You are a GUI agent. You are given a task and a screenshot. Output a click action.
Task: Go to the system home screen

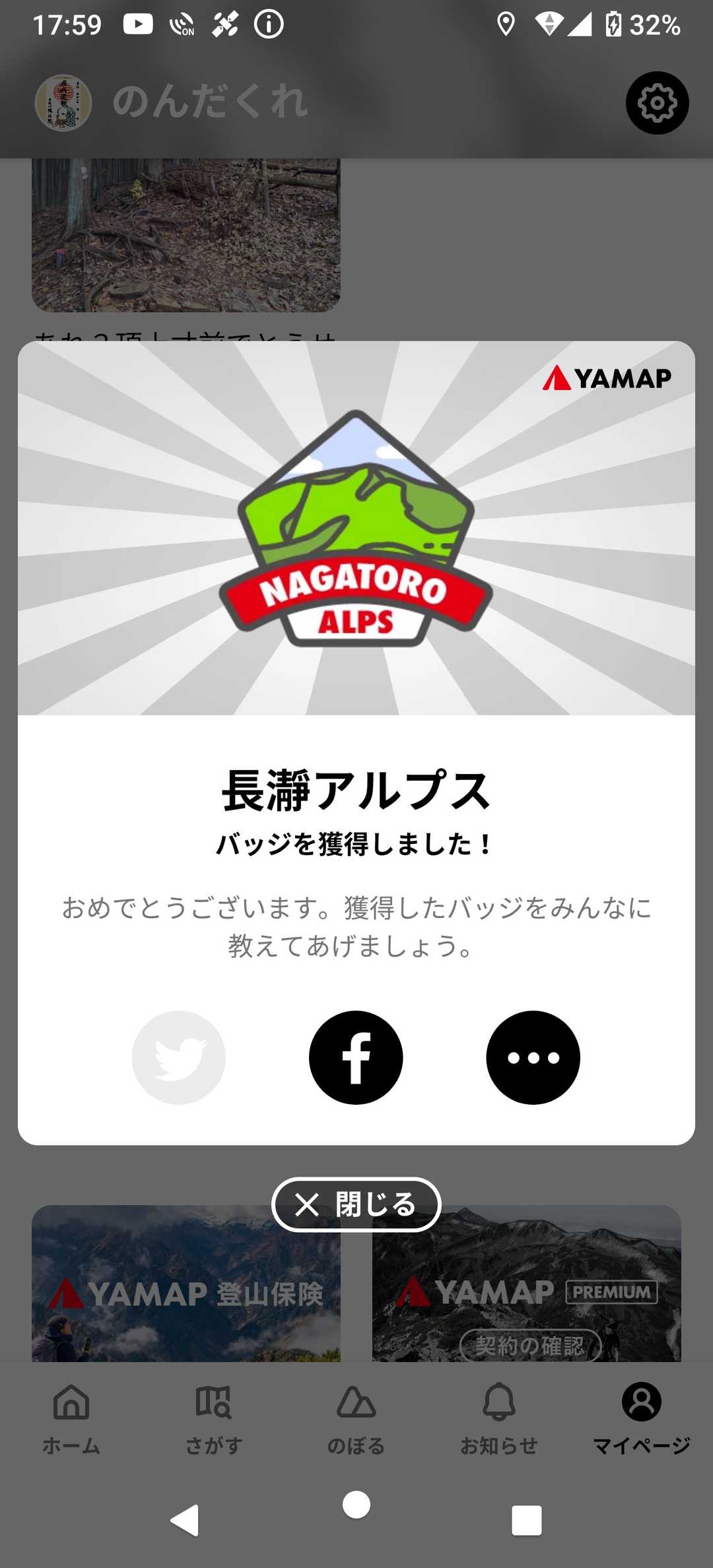[x=356, y=1505]
